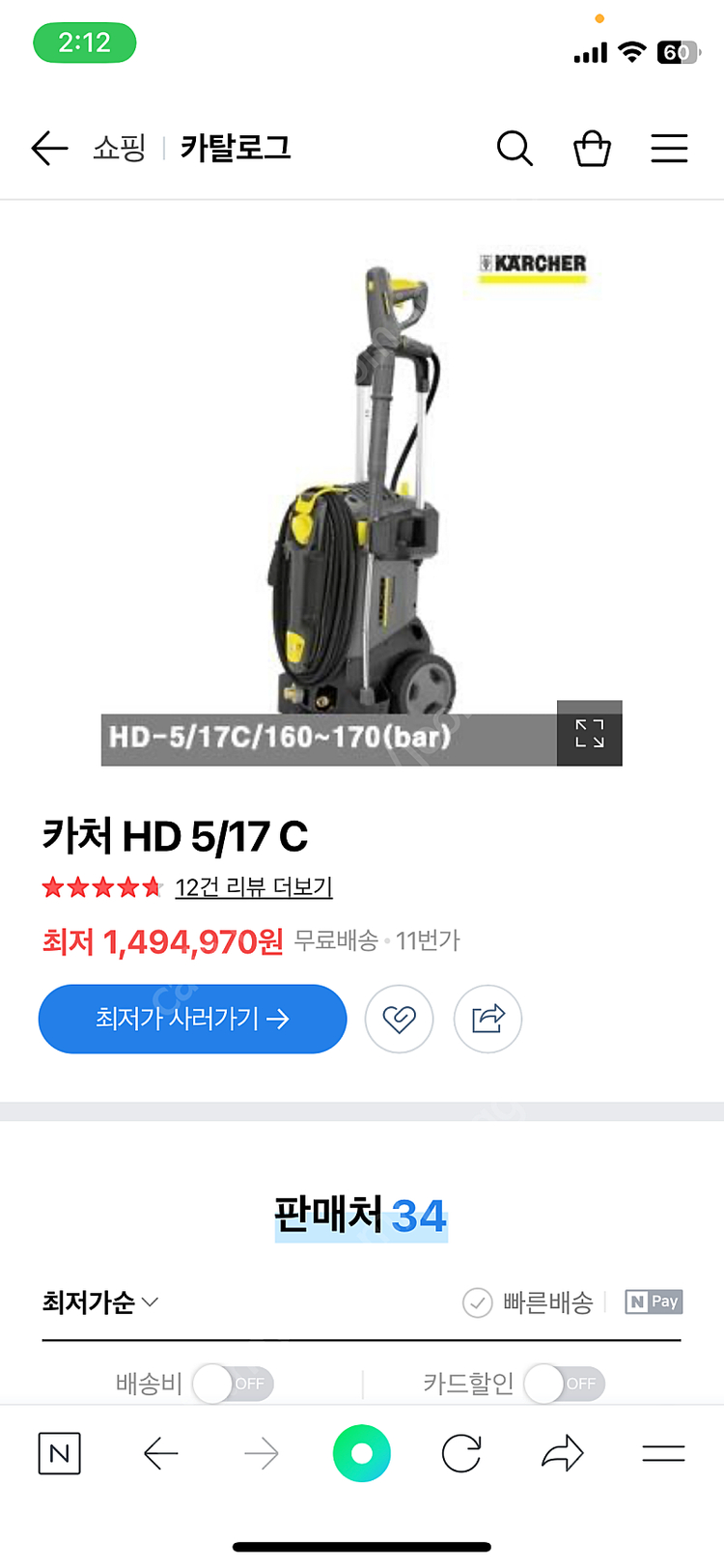The image size is (724, 1568).
Task: Filter sellers by N Pay
Action: click(x=654, y=1302)
